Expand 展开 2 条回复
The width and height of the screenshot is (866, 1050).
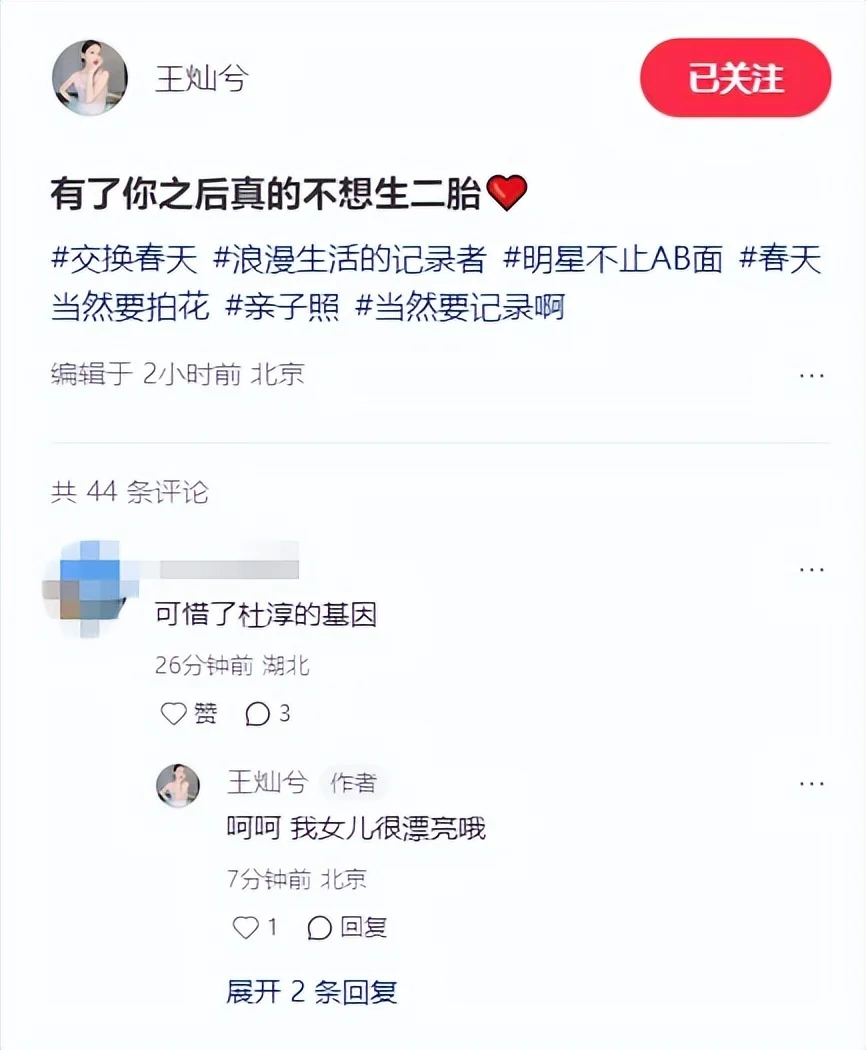(311, 991)
